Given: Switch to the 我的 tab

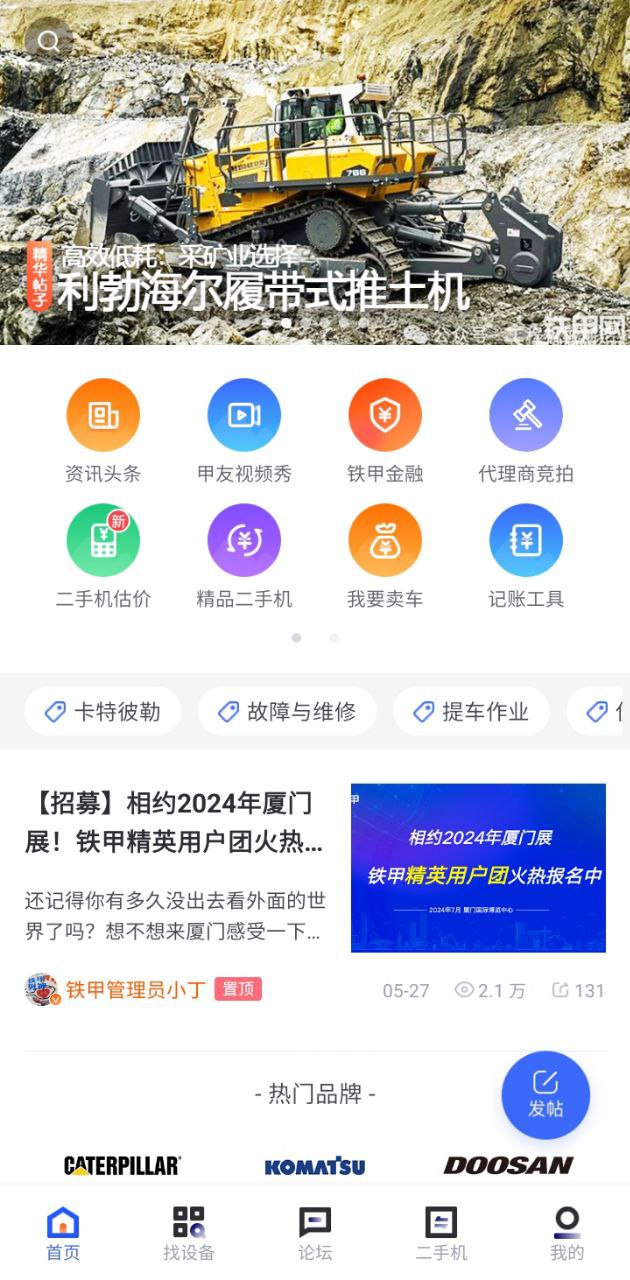Looking at the screenshot, I should pos(567,1233).
